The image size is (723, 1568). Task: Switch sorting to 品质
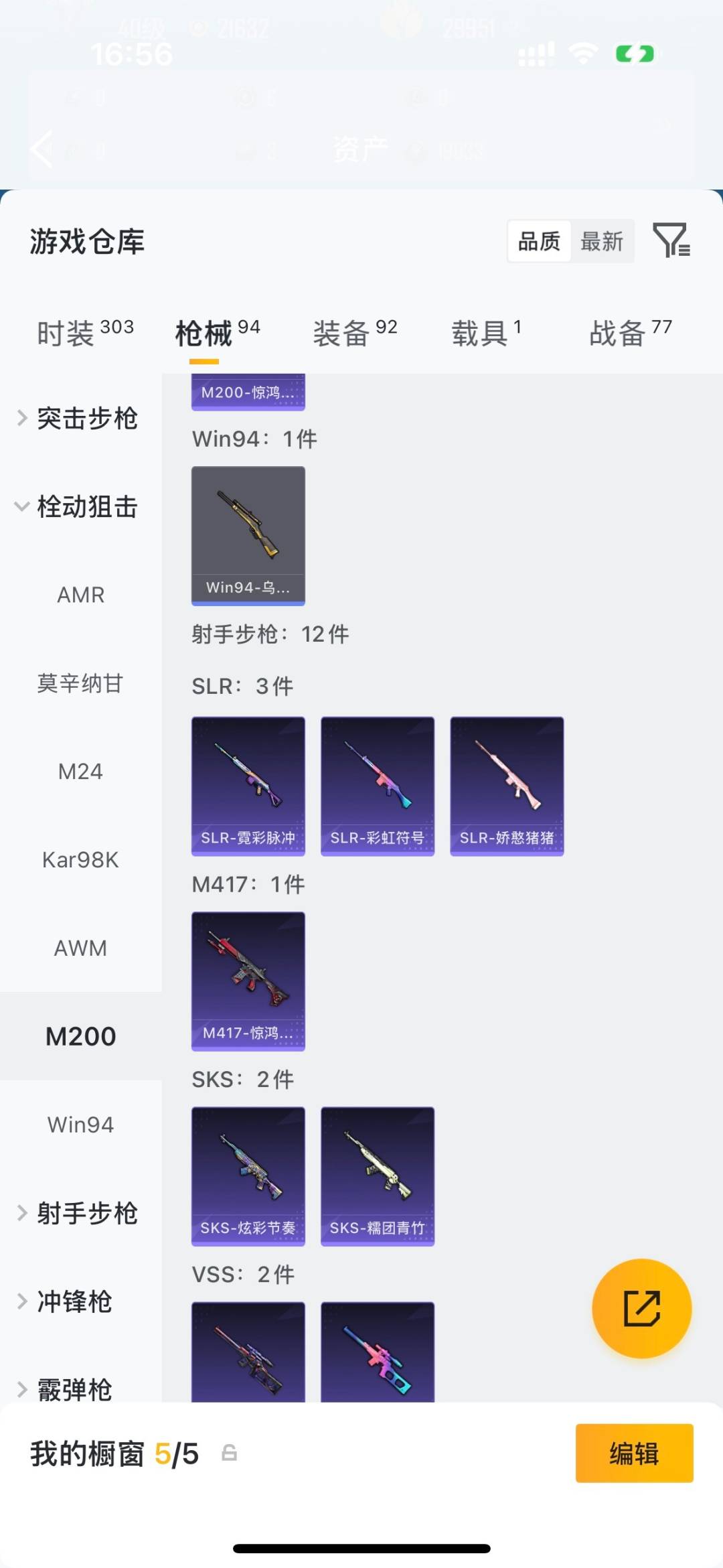click(x=538, y=241)
